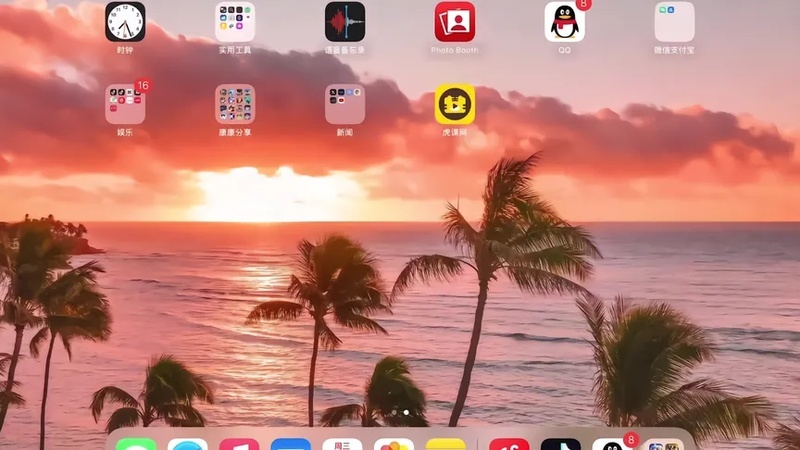This screenshot has height=450, width=800.
Task: Launch the 语音备忘录 voice memos app
Action: pyautogui.click(x=345, y=22)
